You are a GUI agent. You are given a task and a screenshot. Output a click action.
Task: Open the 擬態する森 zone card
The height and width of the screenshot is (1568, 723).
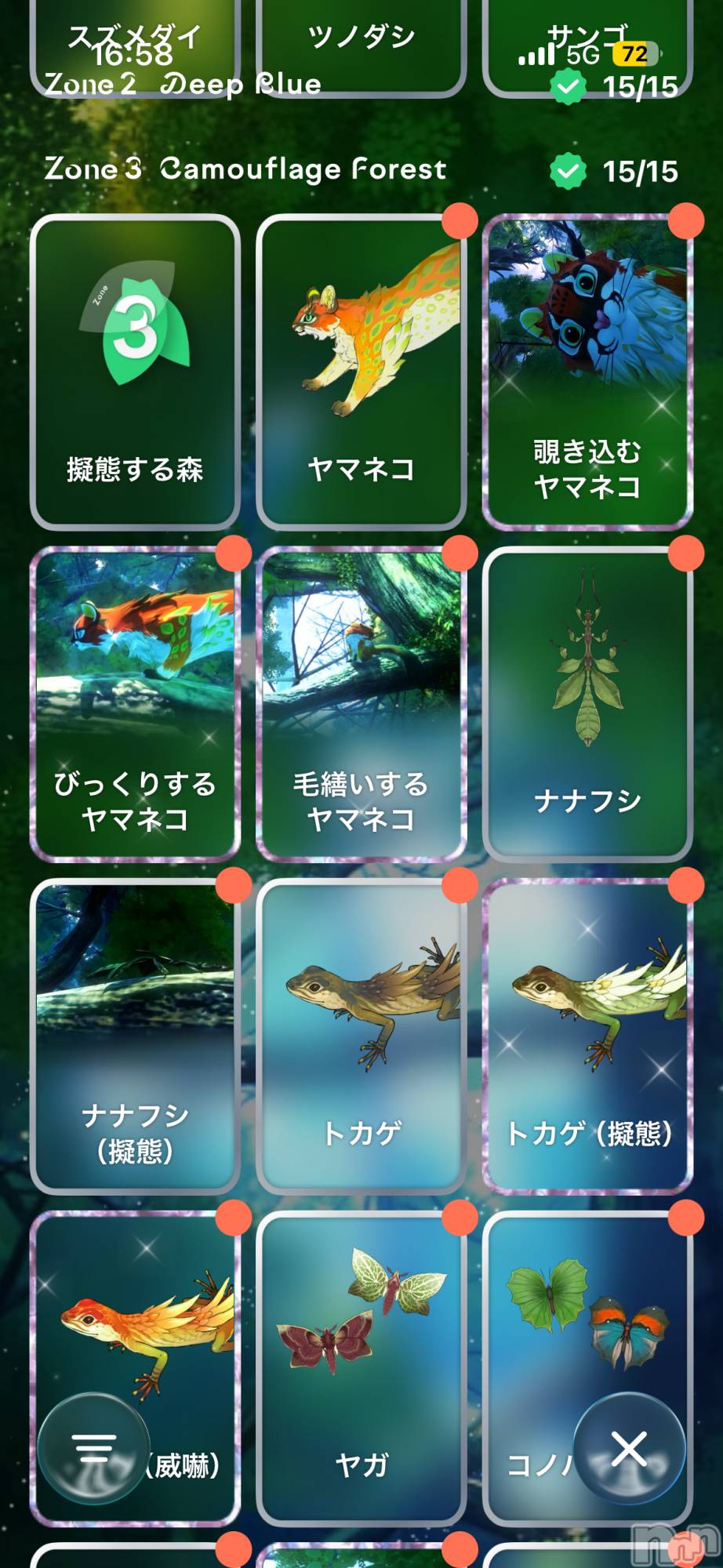135,372
